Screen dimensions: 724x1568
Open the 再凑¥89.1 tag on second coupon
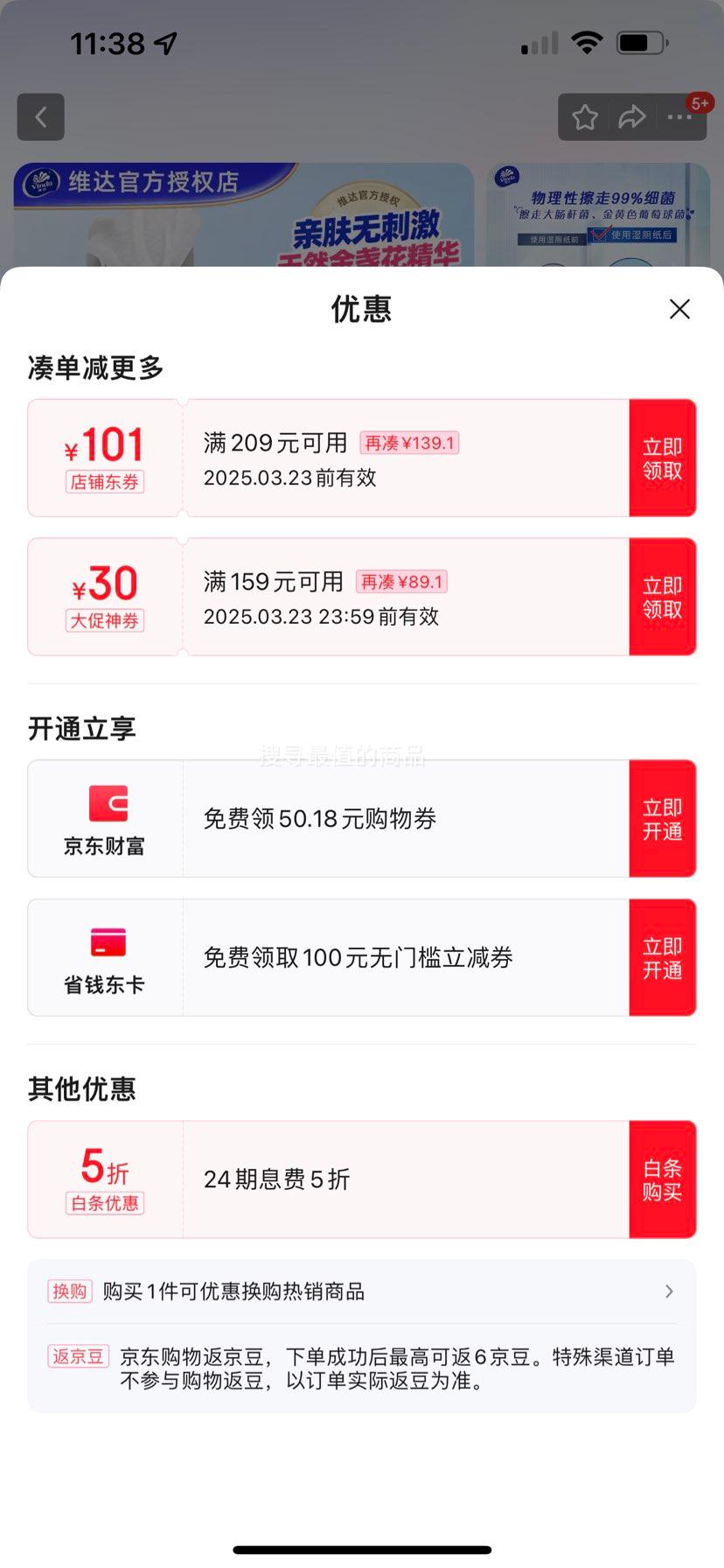coord(401,581)
